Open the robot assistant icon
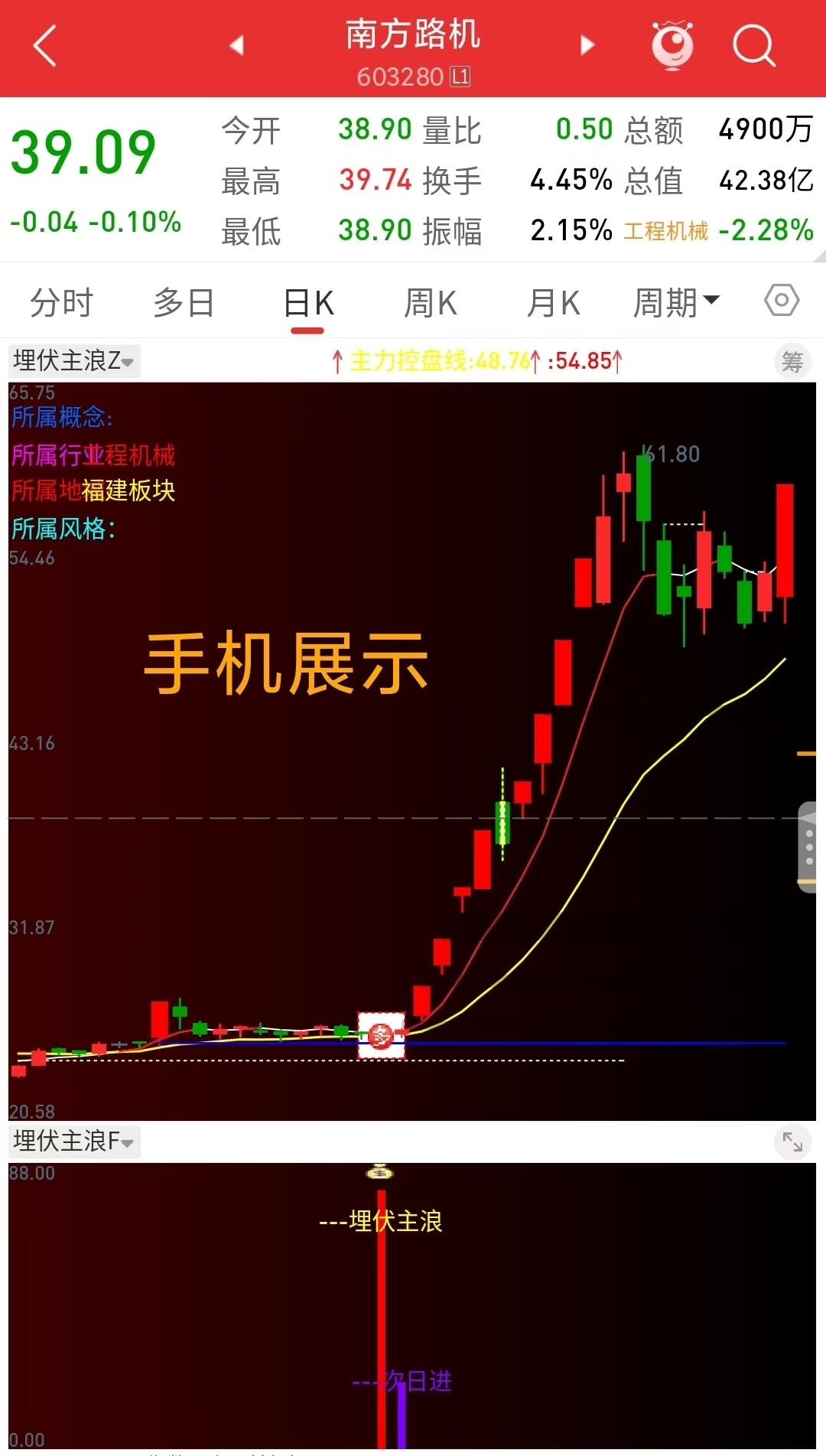Screen dimensions: 826x1456 pos(672,46)
